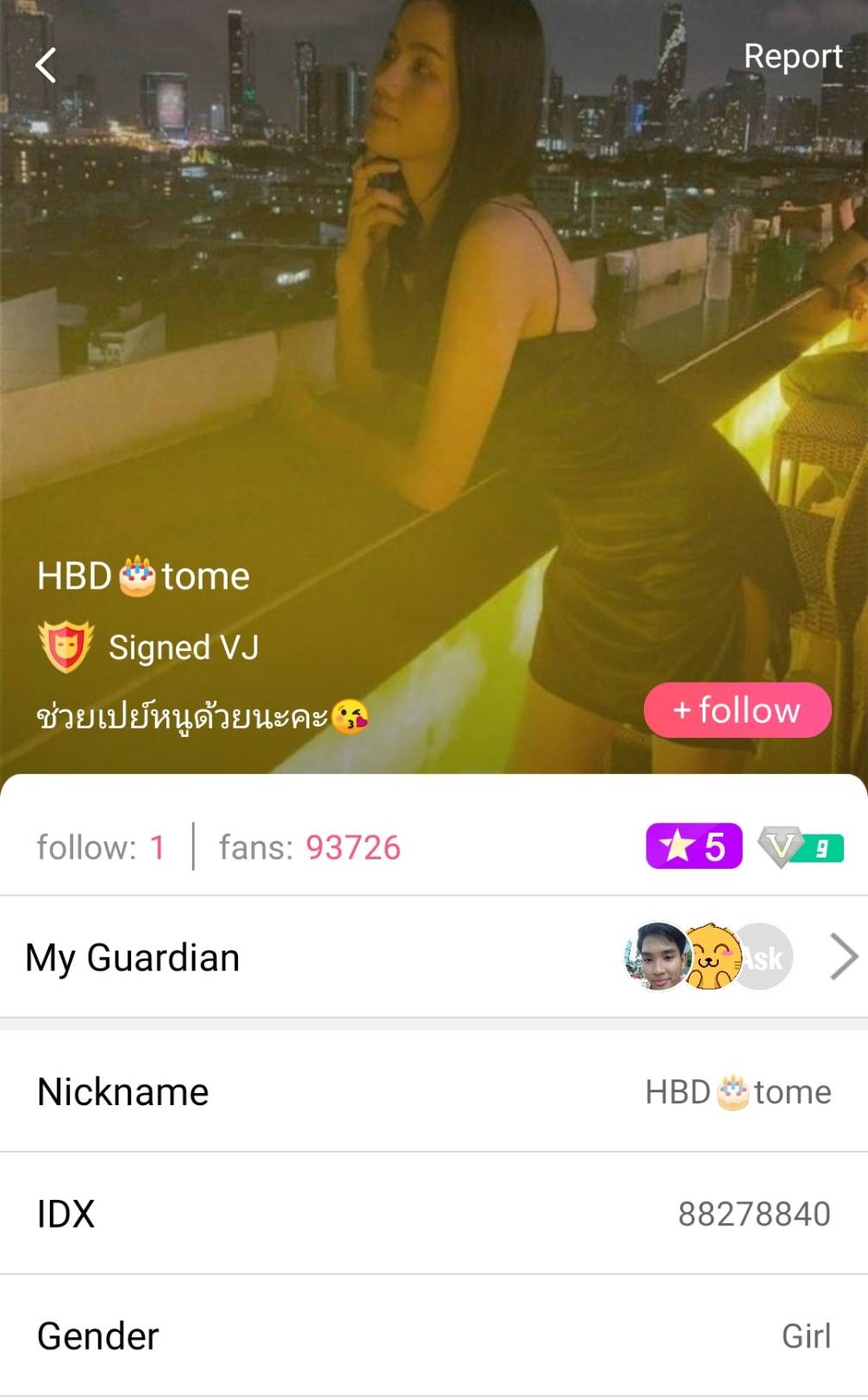This screenshot has height=1400, width=868.
Task: Go back using the top-left arrow
Action: pyautogui.click(x=46, y=66)
